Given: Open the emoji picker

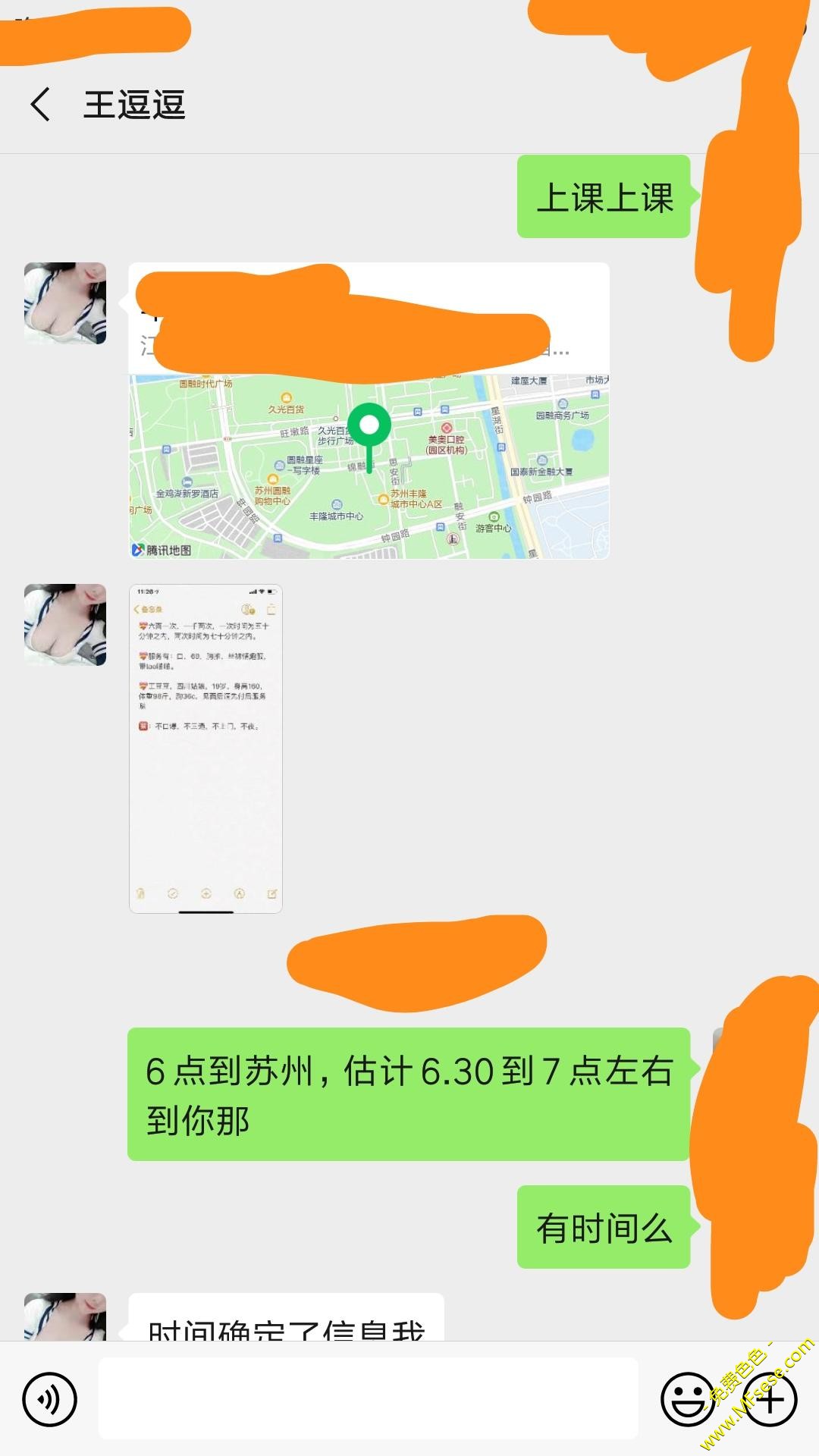Looking at the screenshot, I should point(687,1399).
